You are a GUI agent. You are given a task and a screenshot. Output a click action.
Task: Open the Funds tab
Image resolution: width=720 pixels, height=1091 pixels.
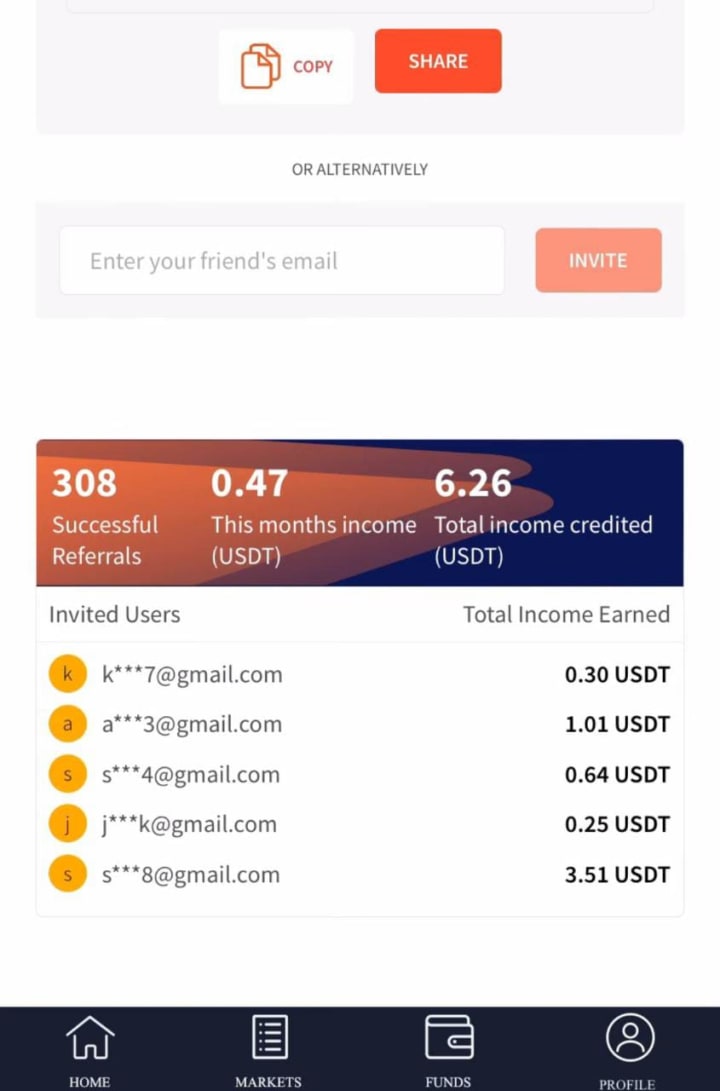(449, 1051)
